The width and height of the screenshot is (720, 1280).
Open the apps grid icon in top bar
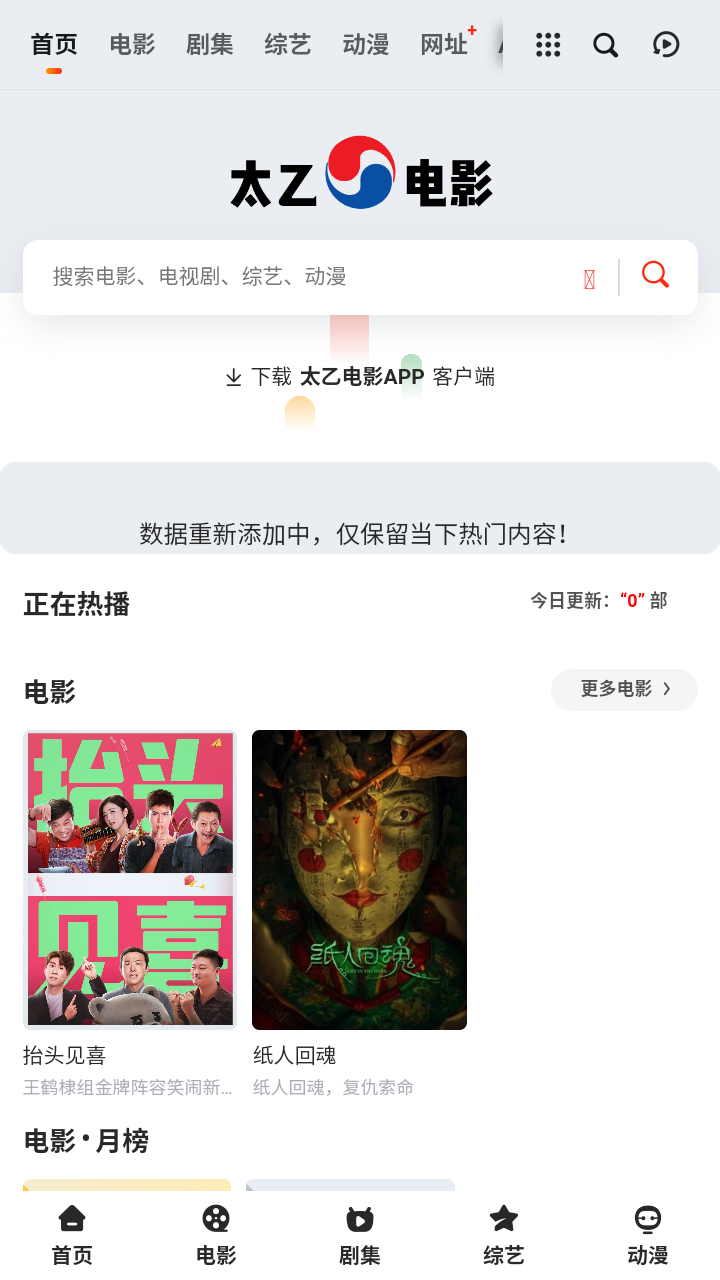[x=548, y=45]
